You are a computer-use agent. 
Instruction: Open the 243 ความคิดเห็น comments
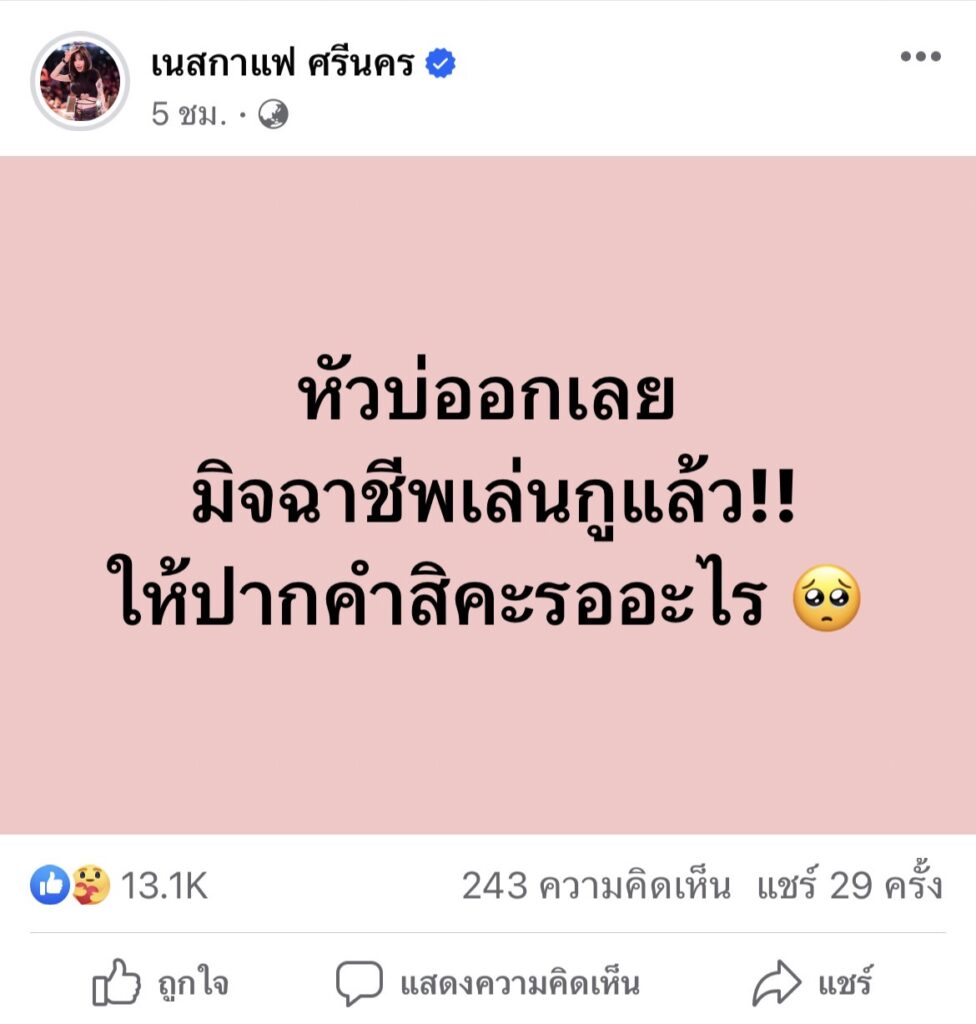(596, 886)
